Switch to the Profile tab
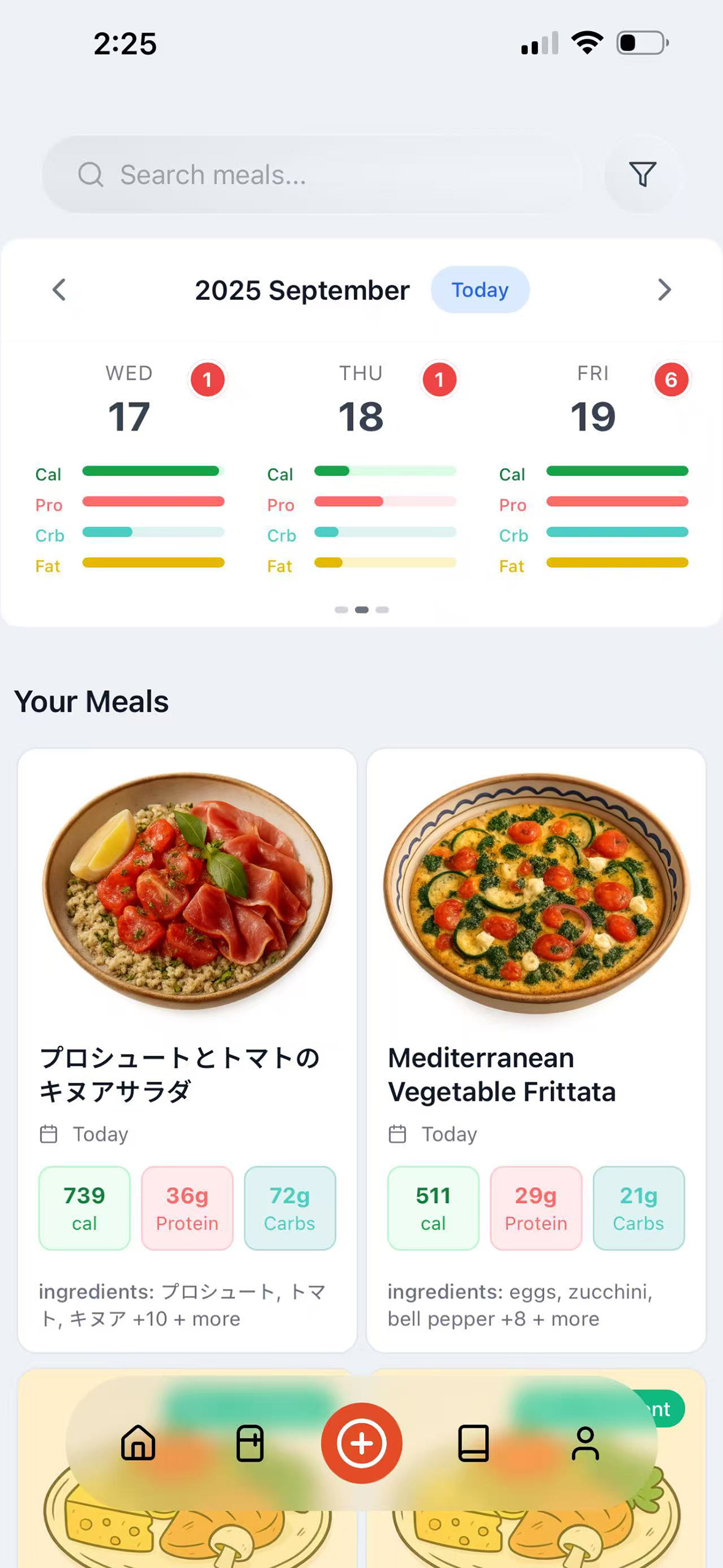The image size is (723, 1568). 585,1442
